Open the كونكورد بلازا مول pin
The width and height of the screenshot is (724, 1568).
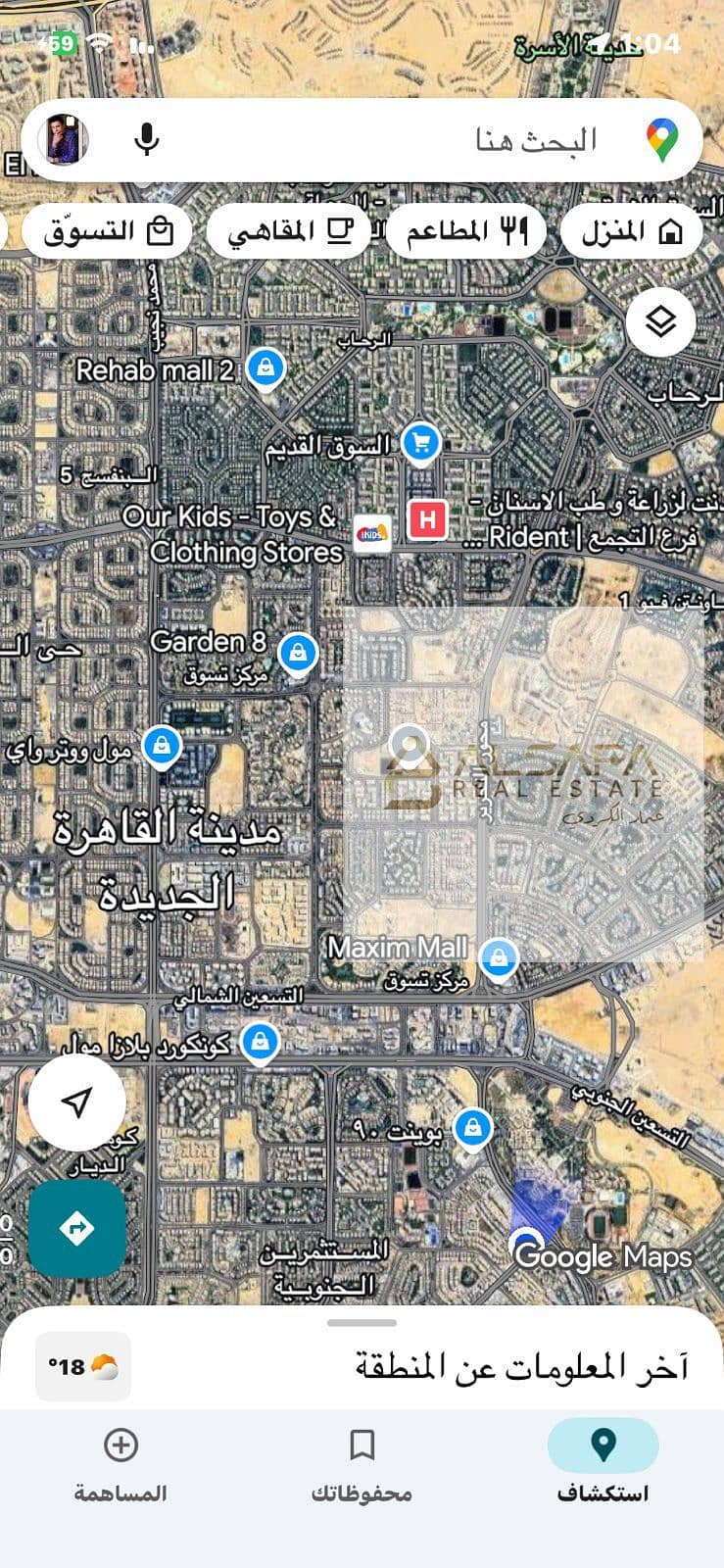(260, 1041)
